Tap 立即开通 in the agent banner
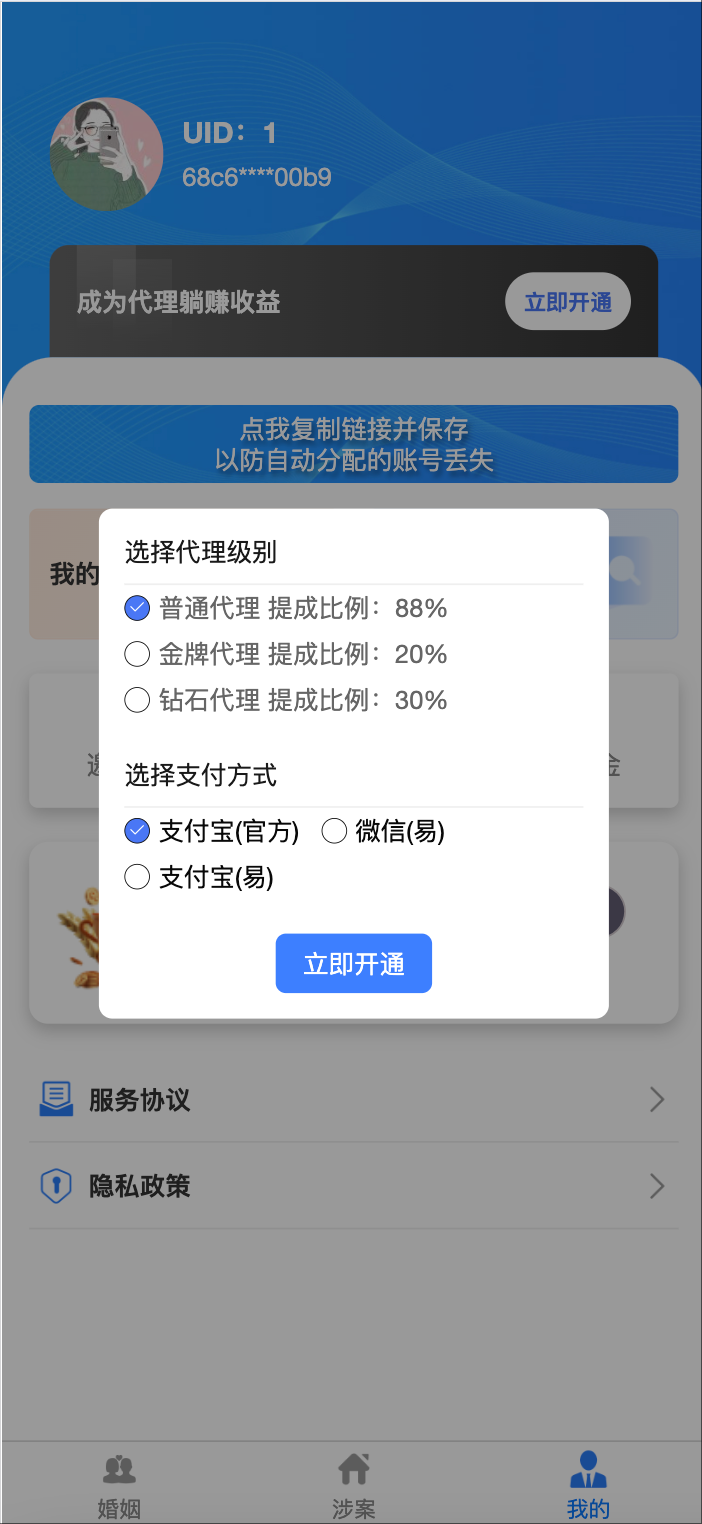This screenshot has width=702, height=1524. coord(567,302)
